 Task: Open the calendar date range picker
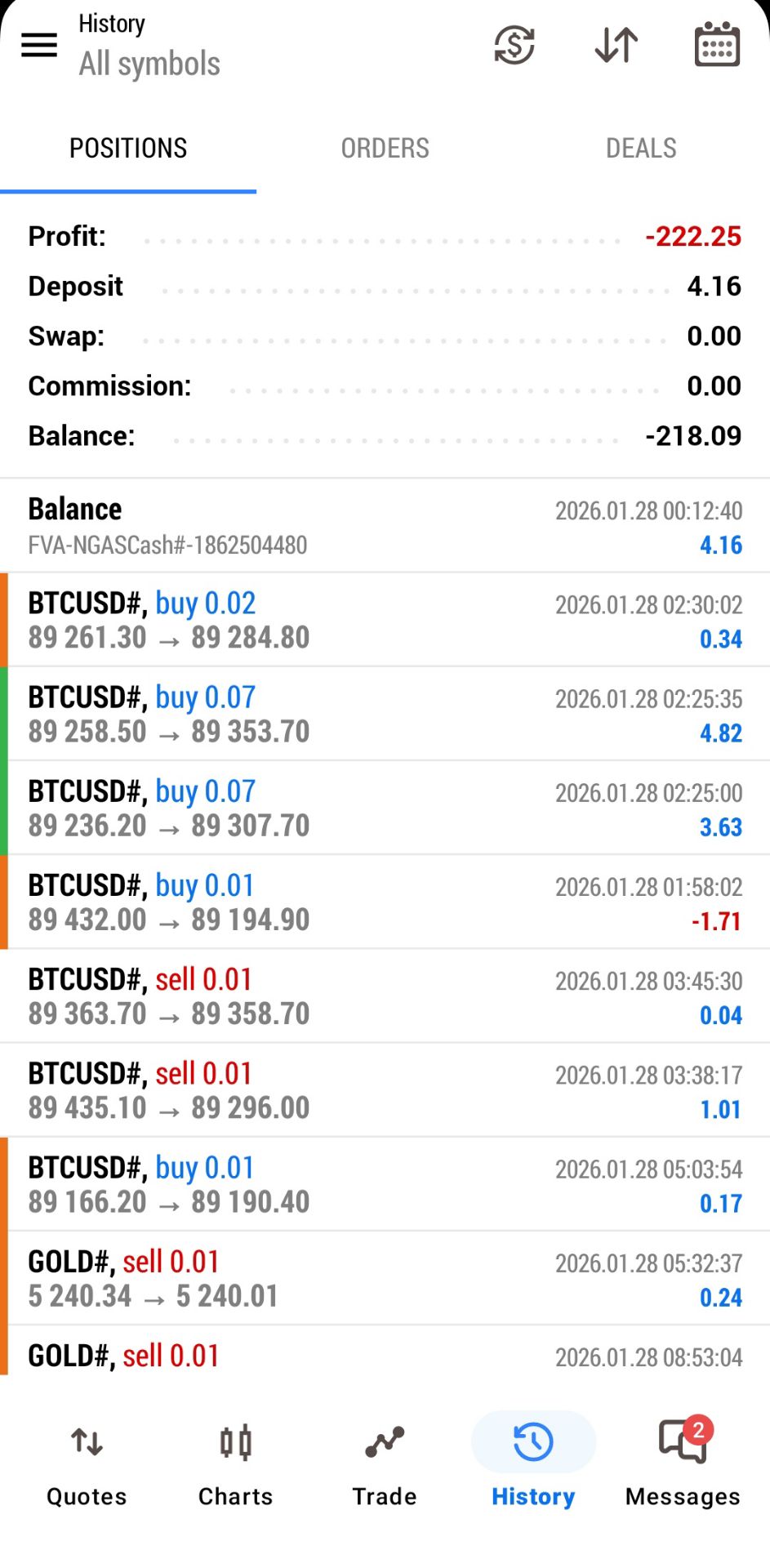click(717, 45)
